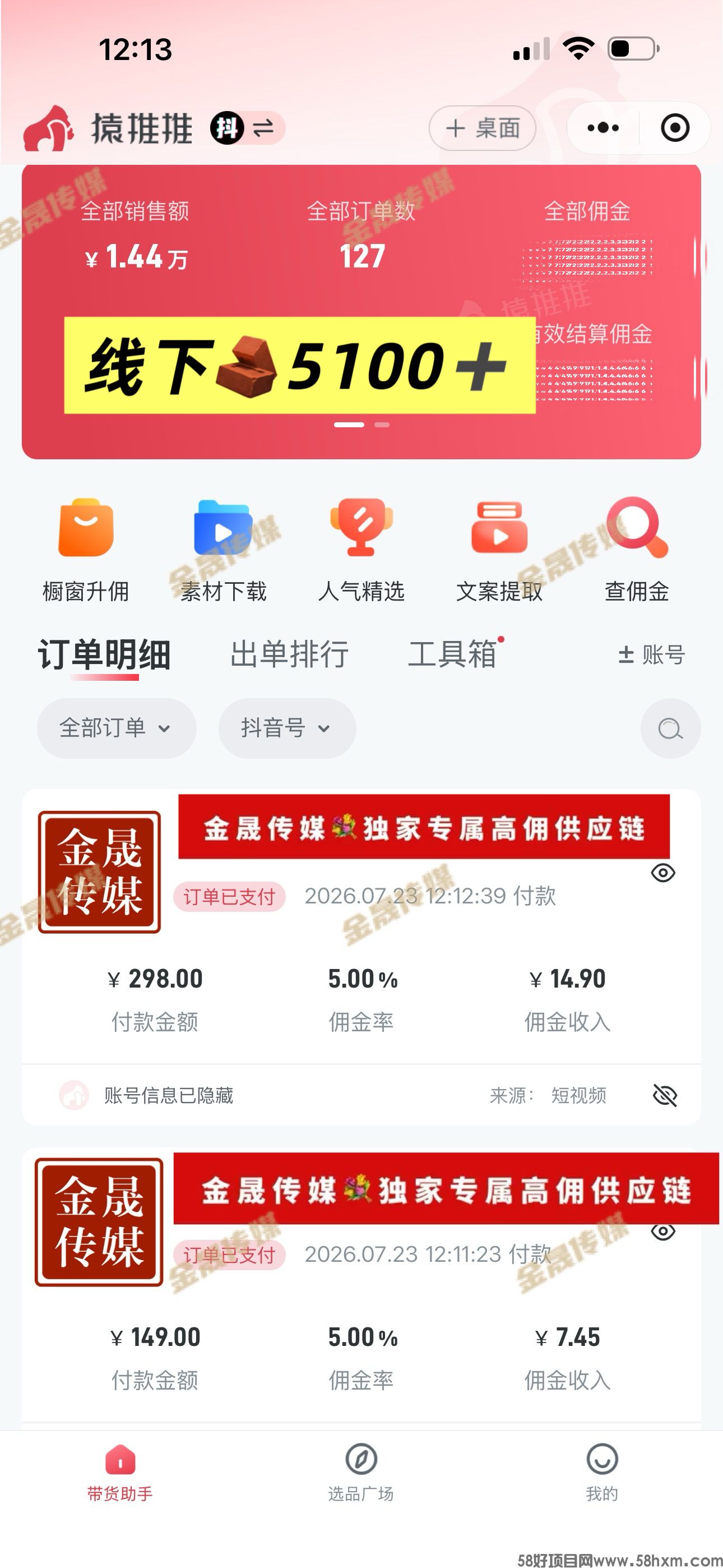Search orders with the magnifier icon

pyautogui.click(x=670, y=728)
